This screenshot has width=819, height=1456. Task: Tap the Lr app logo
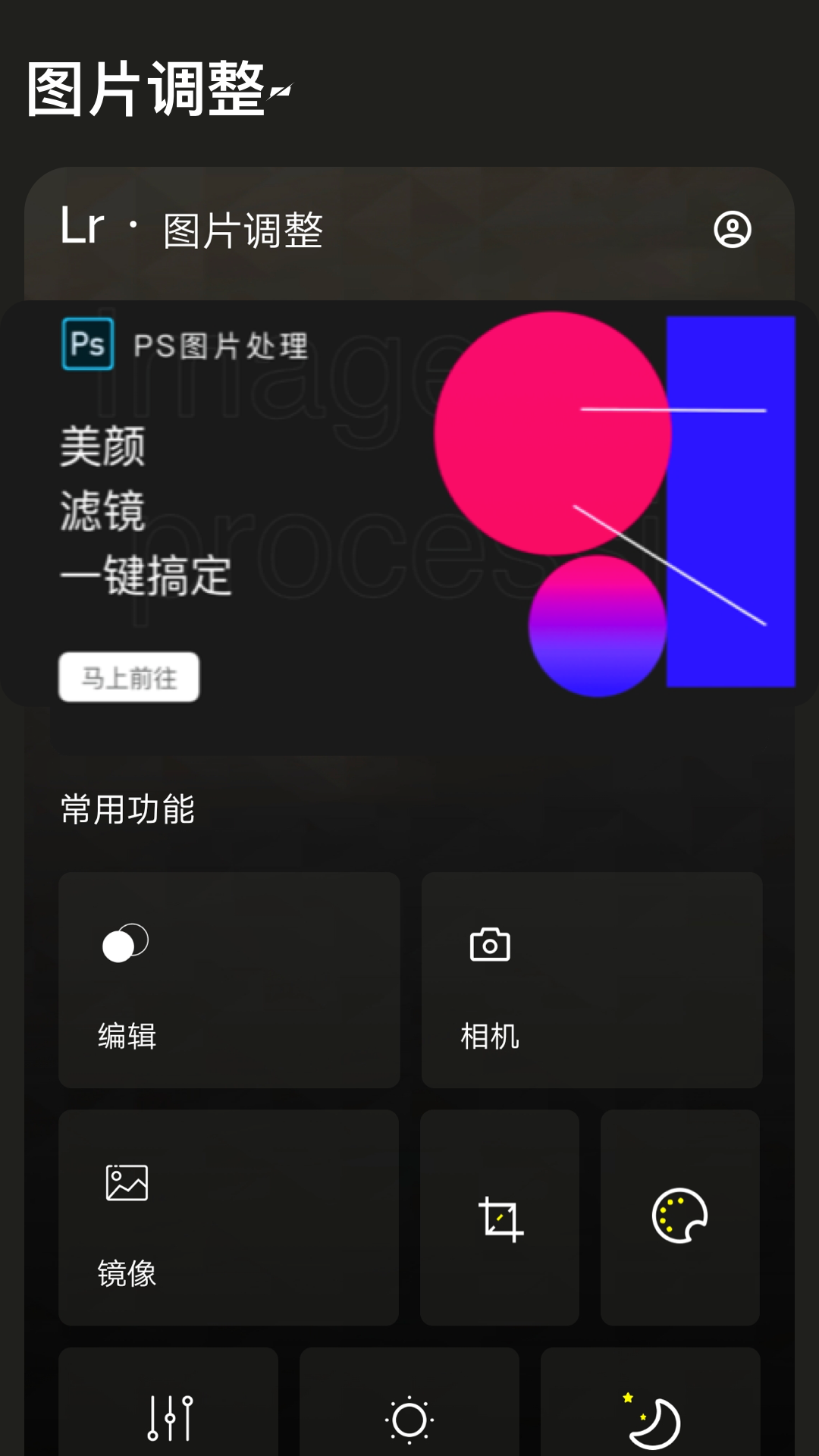point(83,227)
